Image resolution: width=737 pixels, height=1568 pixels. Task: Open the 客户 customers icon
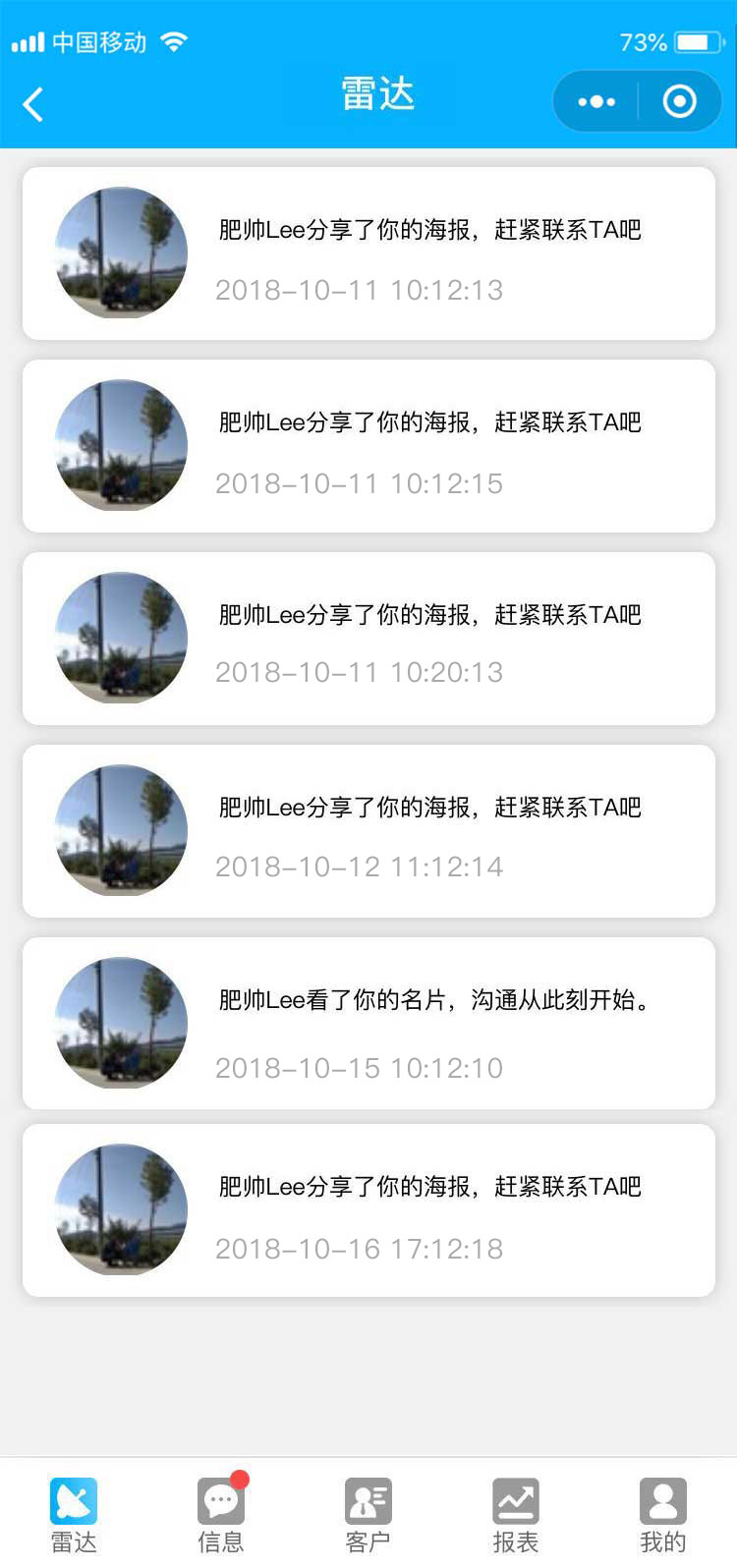pos(368,1501)
